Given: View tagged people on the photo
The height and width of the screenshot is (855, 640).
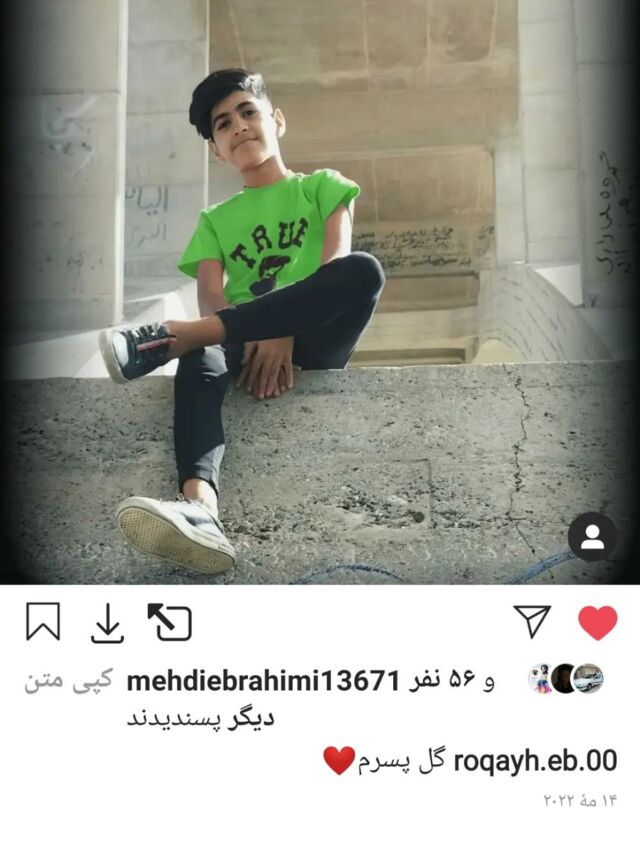Looking at the screenshot, I should (592, 537).
